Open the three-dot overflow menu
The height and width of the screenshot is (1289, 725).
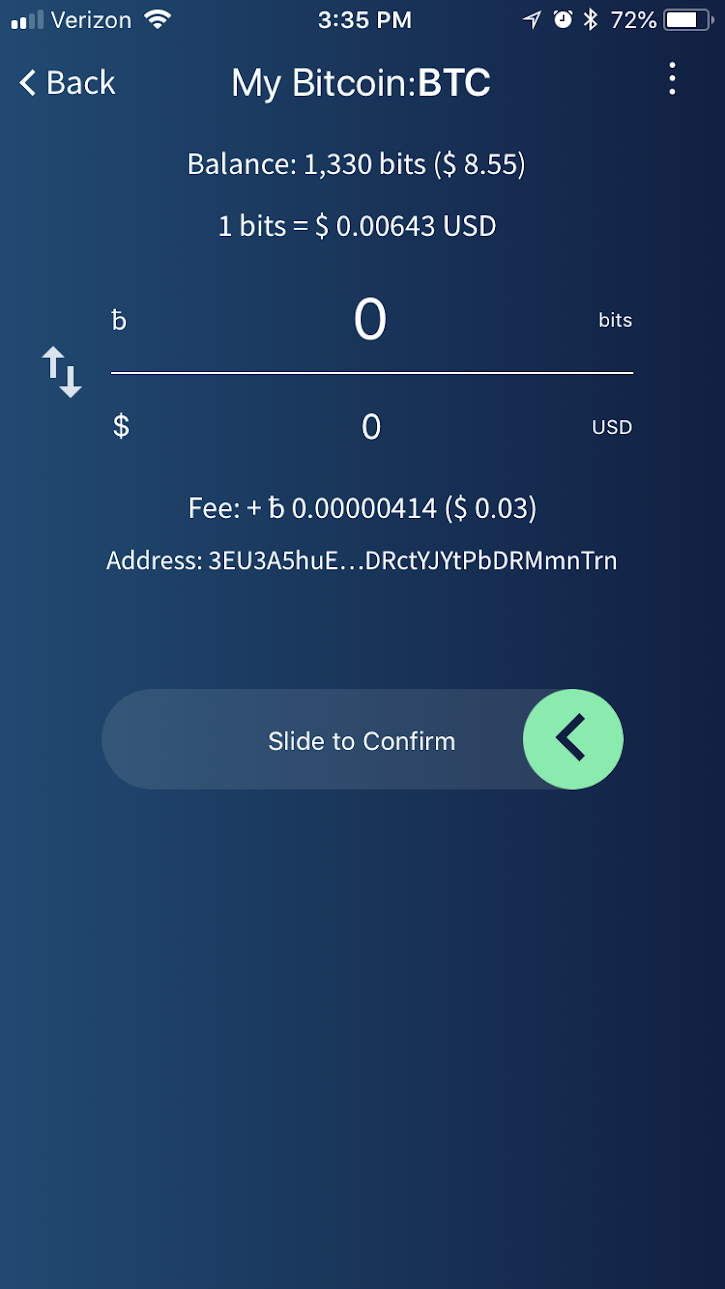pyautogui.click(x=673, y=79)
